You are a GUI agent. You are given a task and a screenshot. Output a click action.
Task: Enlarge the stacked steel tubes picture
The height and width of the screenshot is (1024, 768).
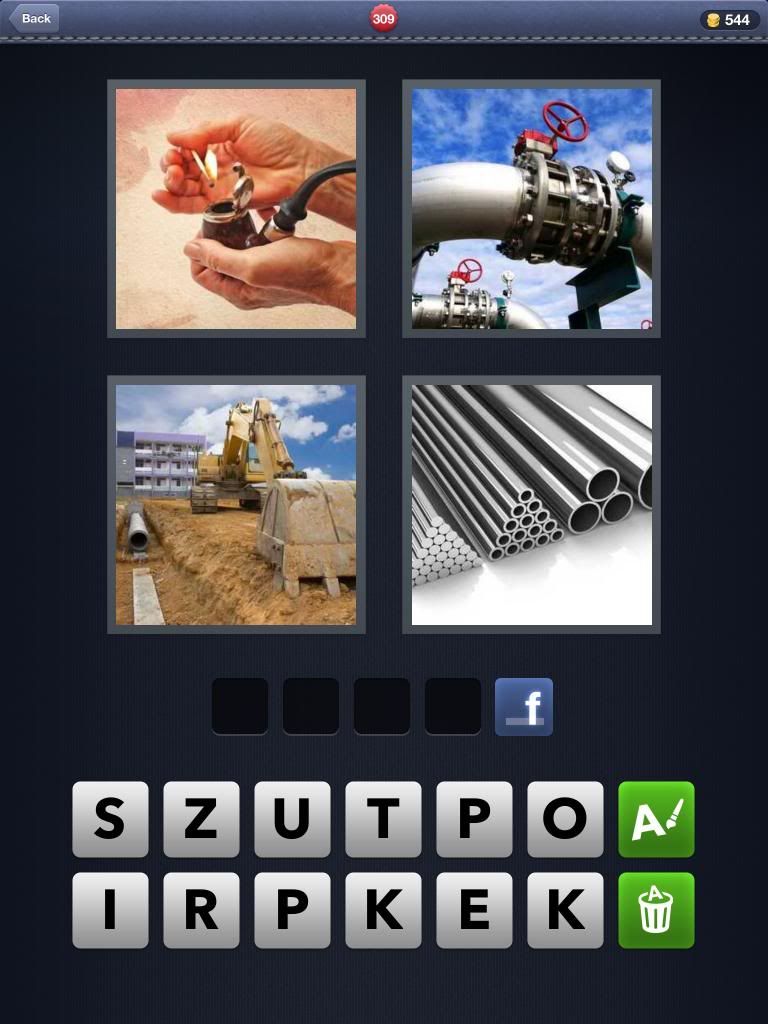[531, 505]
